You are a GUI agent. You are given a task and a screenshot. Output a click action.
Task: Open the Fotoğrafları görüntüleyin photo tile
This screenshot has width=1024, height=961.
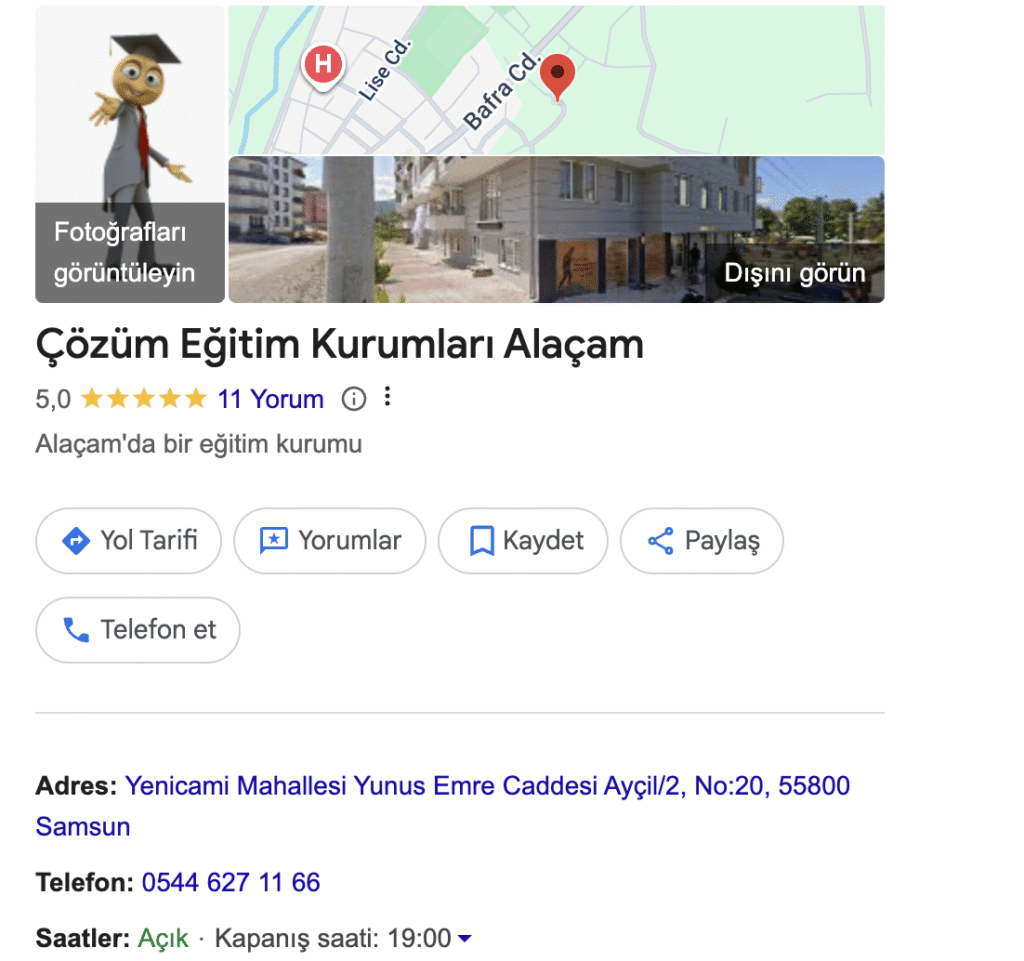tap(130, 154)
